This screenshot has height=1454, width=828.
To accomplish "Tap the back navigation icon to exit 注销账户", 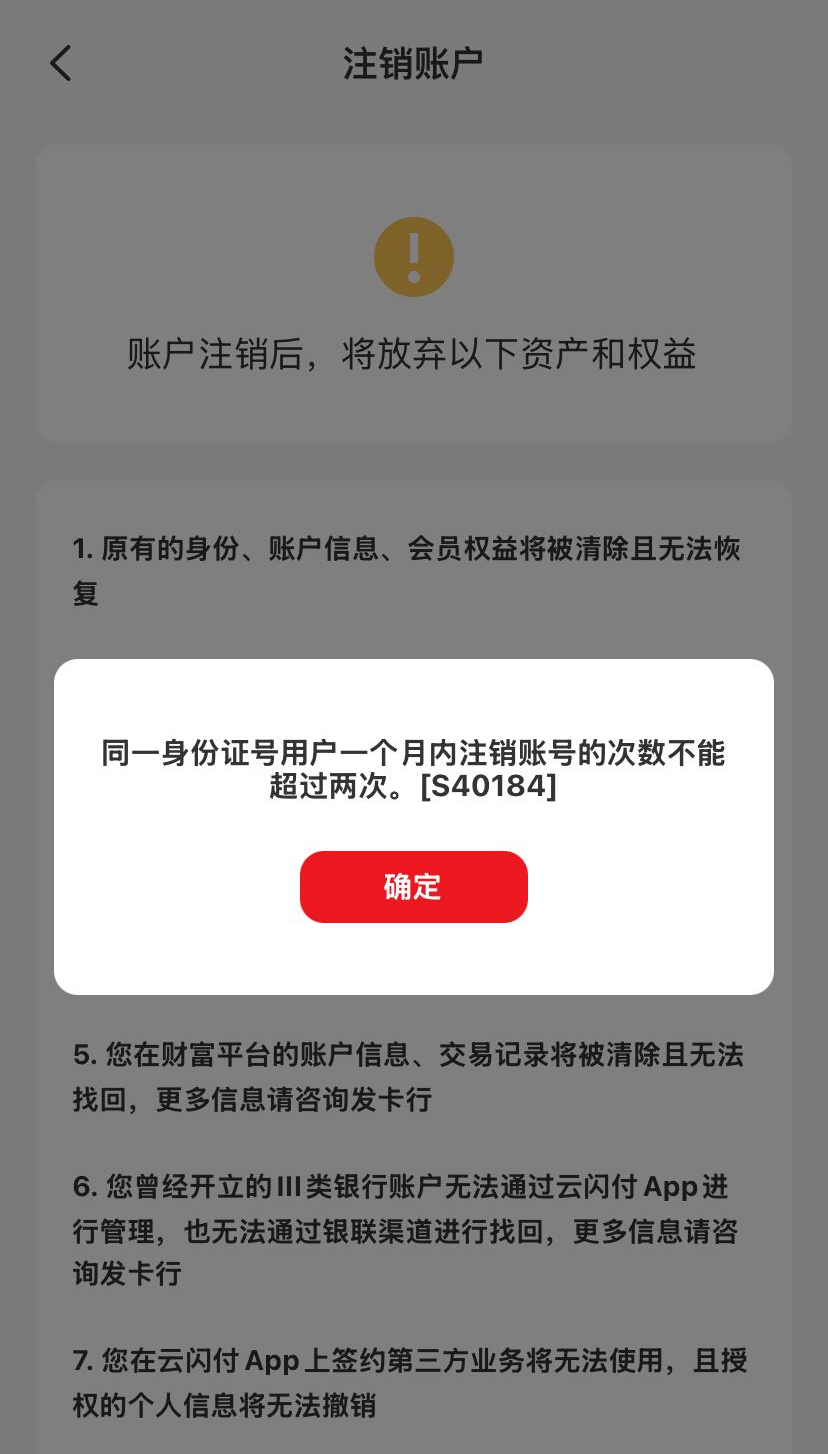I will (60, 63).
